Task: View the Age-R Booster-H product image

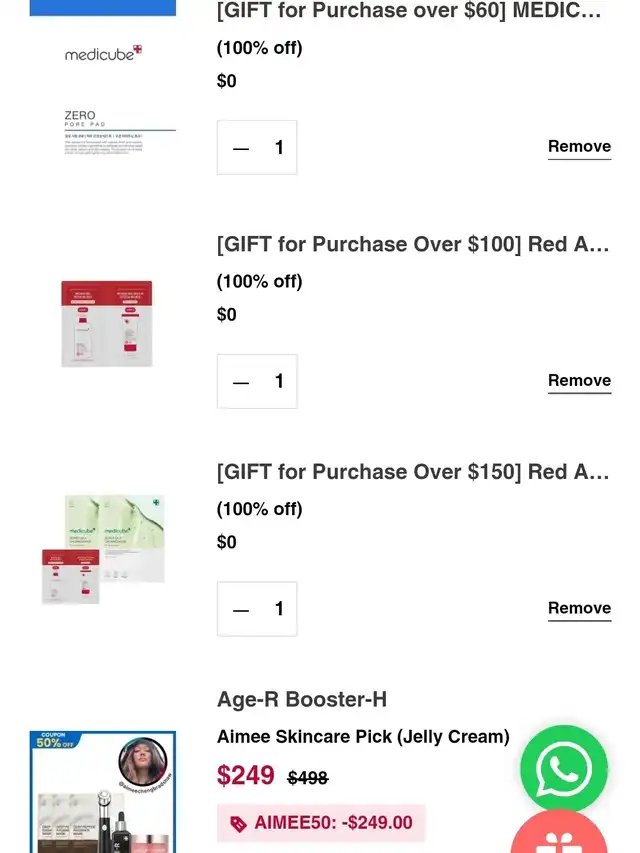Action: (103, 792)
